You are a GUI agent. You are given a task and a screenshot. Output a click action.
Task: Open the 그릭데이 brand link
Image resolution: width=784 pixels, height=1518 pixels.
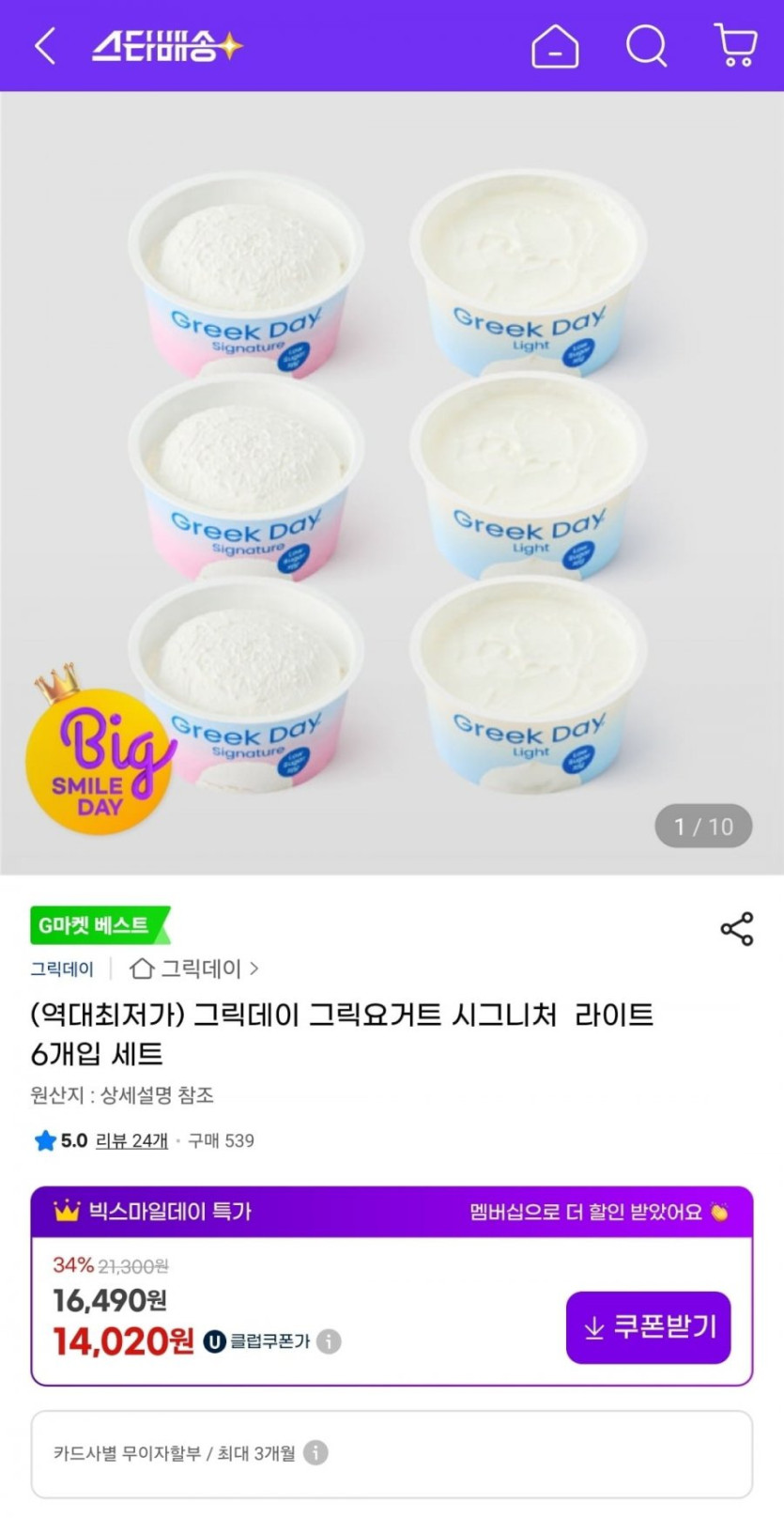[x=62, y=968]
